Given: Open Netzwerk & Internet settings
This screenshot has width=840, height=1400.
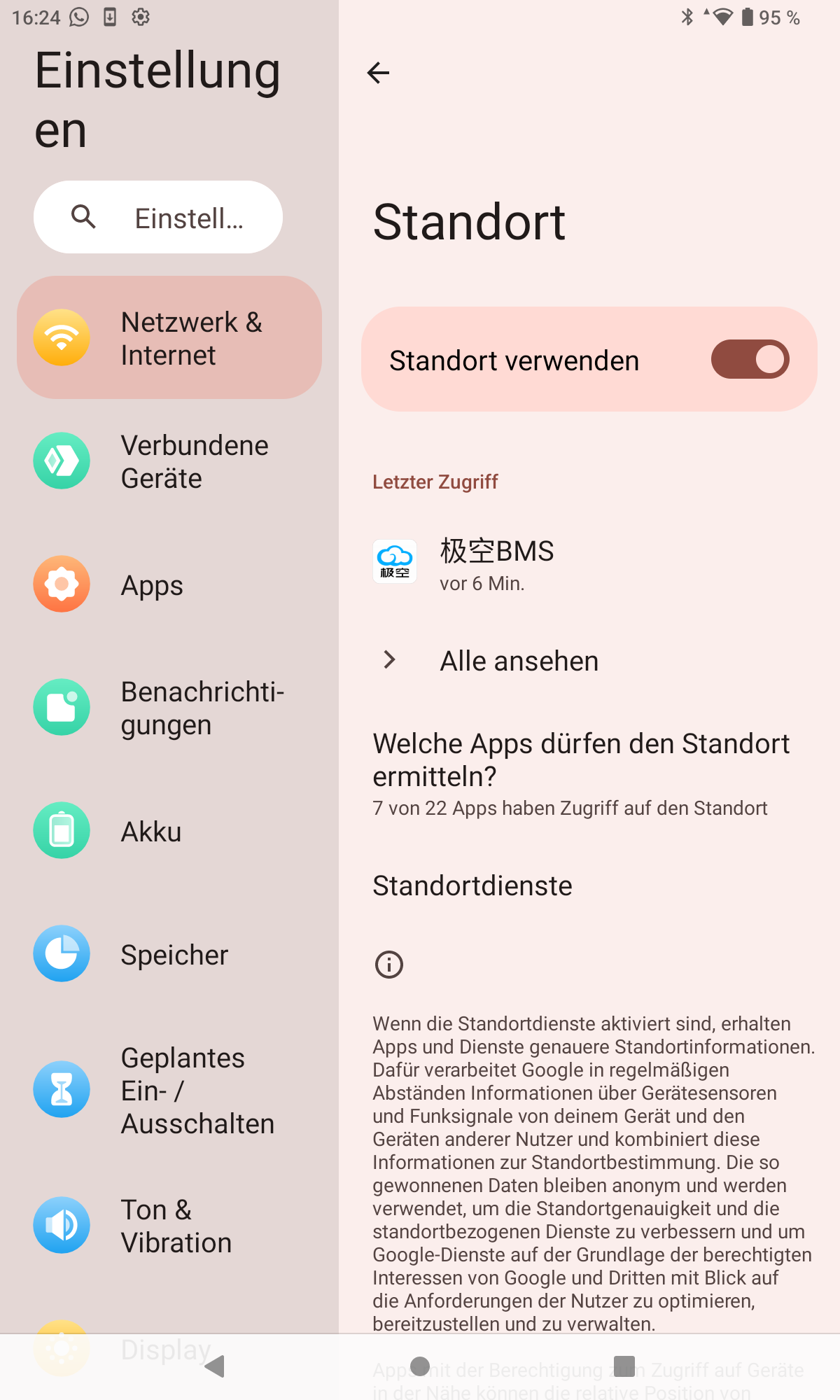Looking at the screenshot, I should click(x=169, y=337).
